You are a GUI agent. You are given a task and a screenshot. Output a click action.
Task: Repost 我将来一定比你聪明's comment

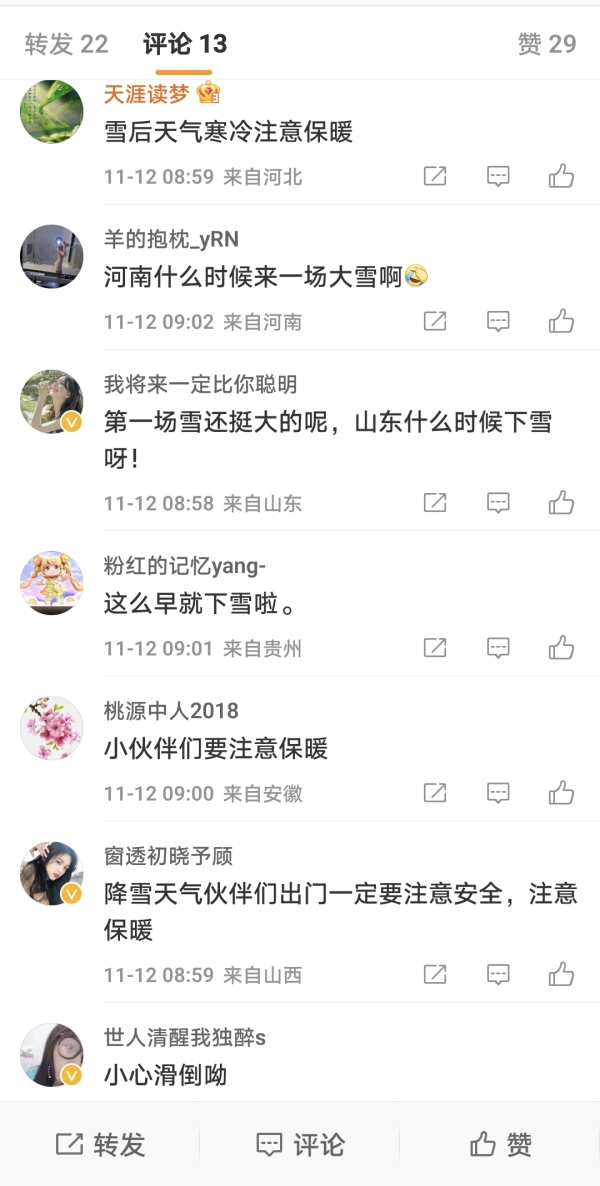[x=435, y=503]
